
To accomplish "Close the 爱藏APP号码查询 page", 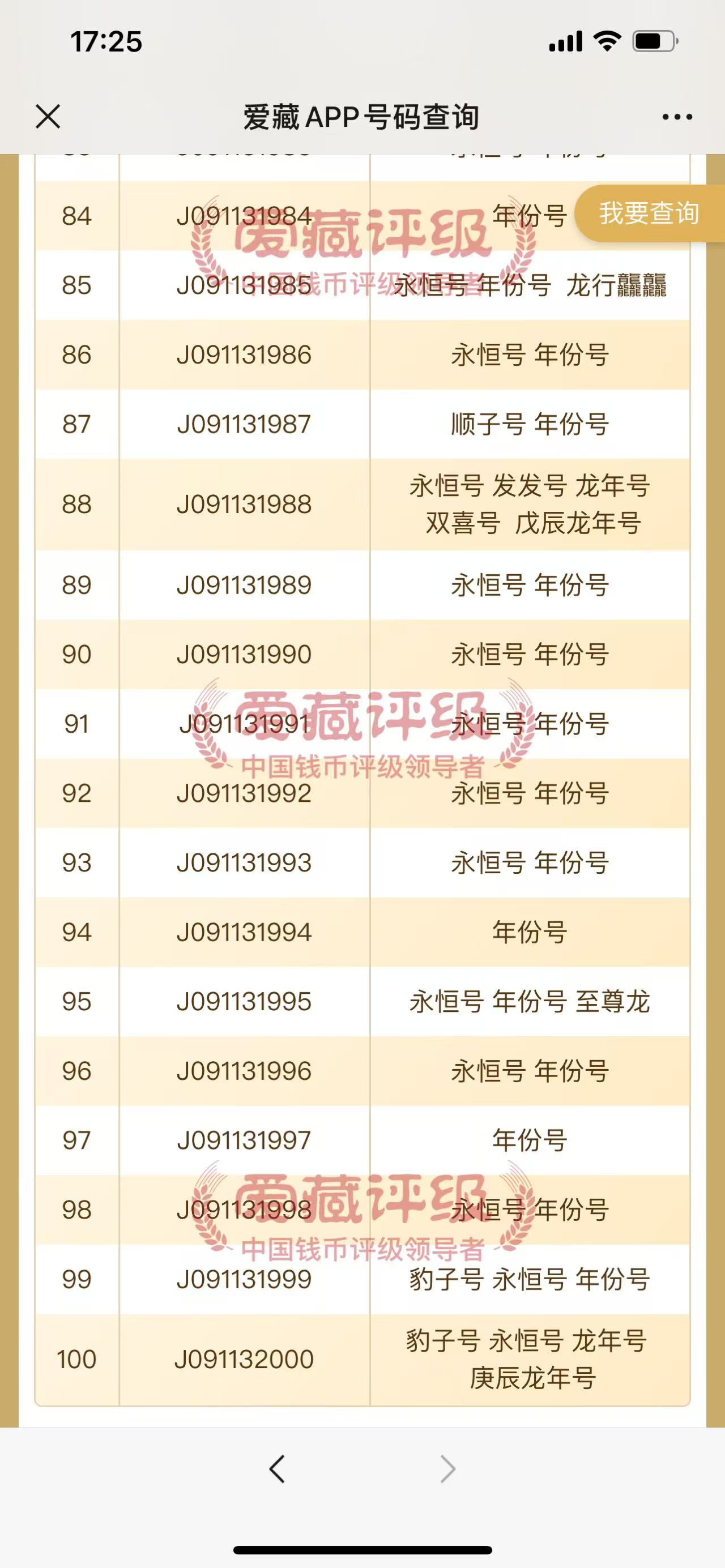I will (x=48, y=116).
